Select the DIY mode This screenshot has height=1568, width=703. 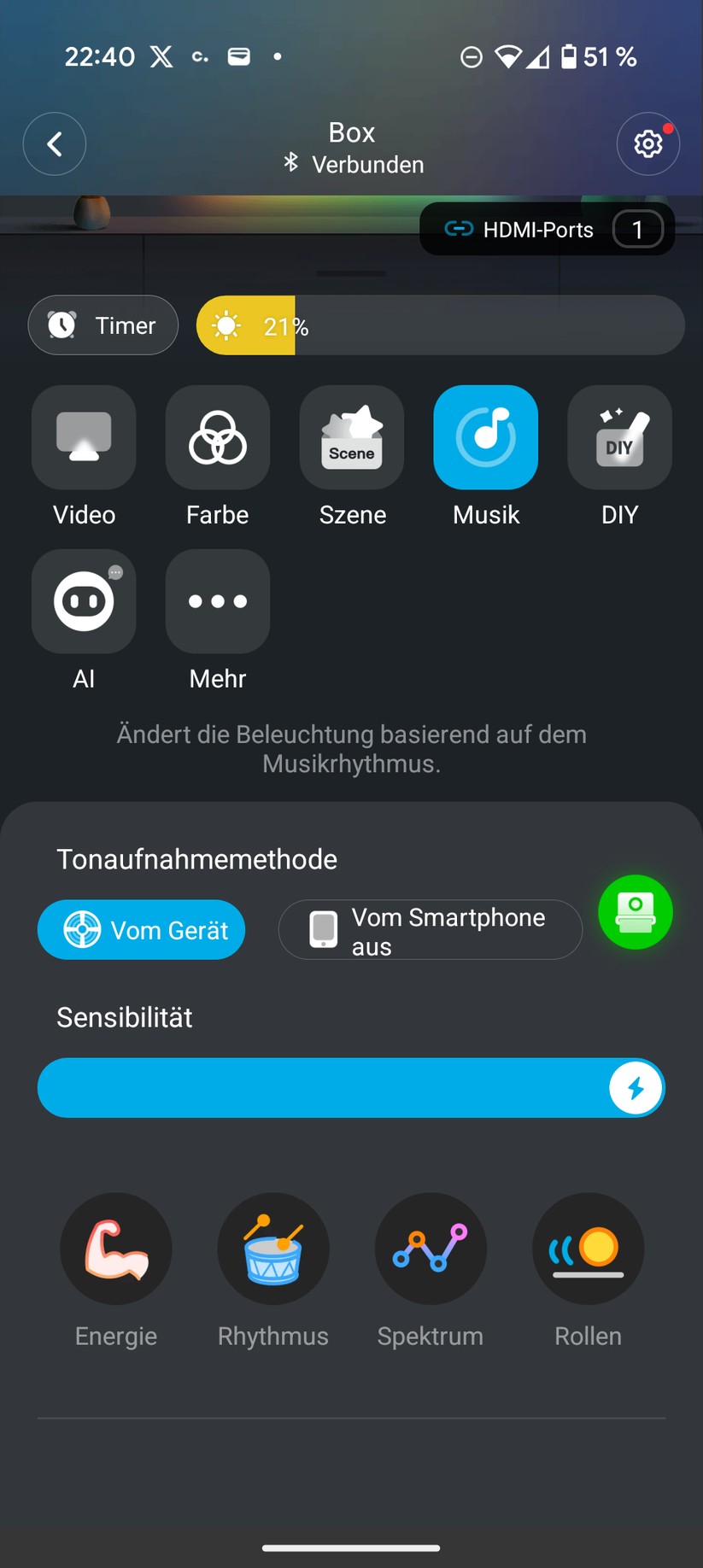point(619,437)
